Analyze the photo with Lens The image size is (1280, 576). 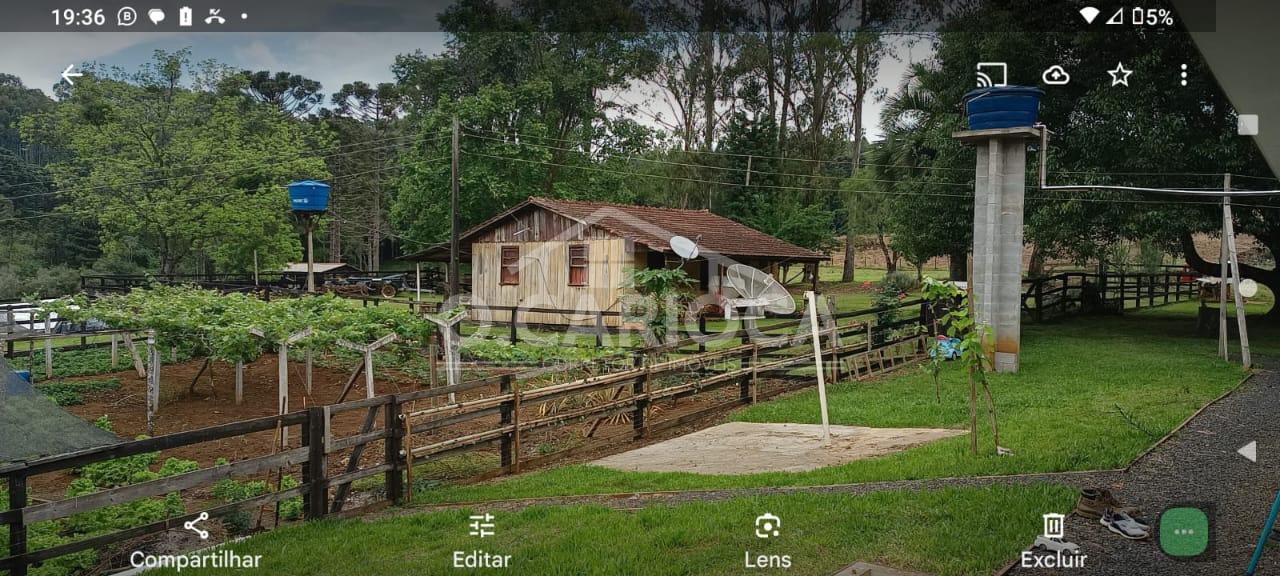pos(767,540)
